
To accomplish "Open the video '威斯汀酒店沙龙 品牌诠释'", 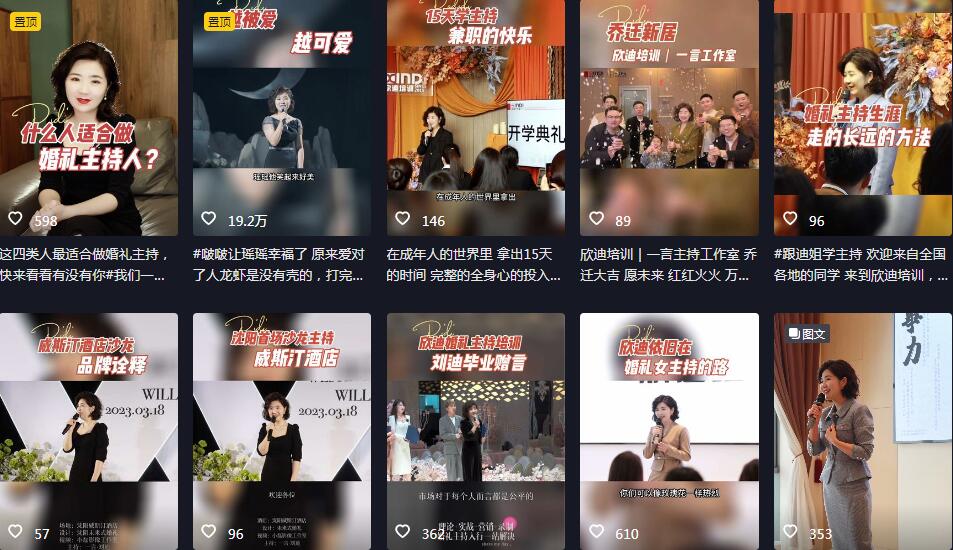I will [x=88, y=430].
